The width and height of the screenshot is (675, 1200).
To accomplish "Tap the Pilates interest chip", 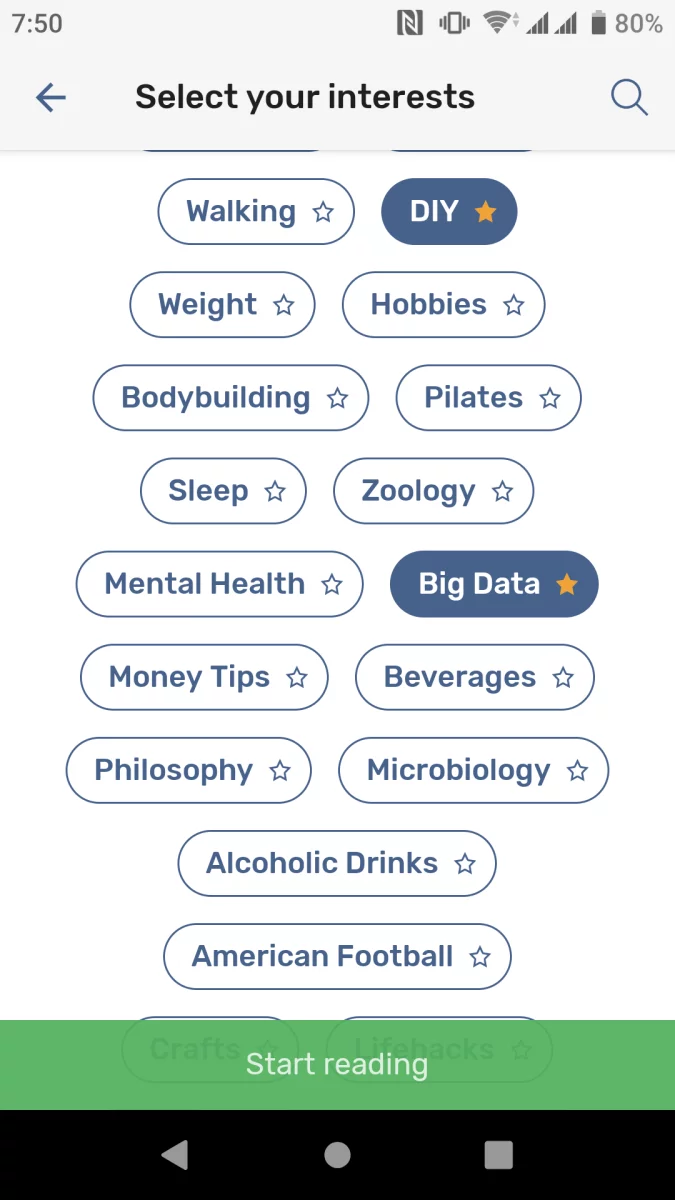I will [488, 398].
